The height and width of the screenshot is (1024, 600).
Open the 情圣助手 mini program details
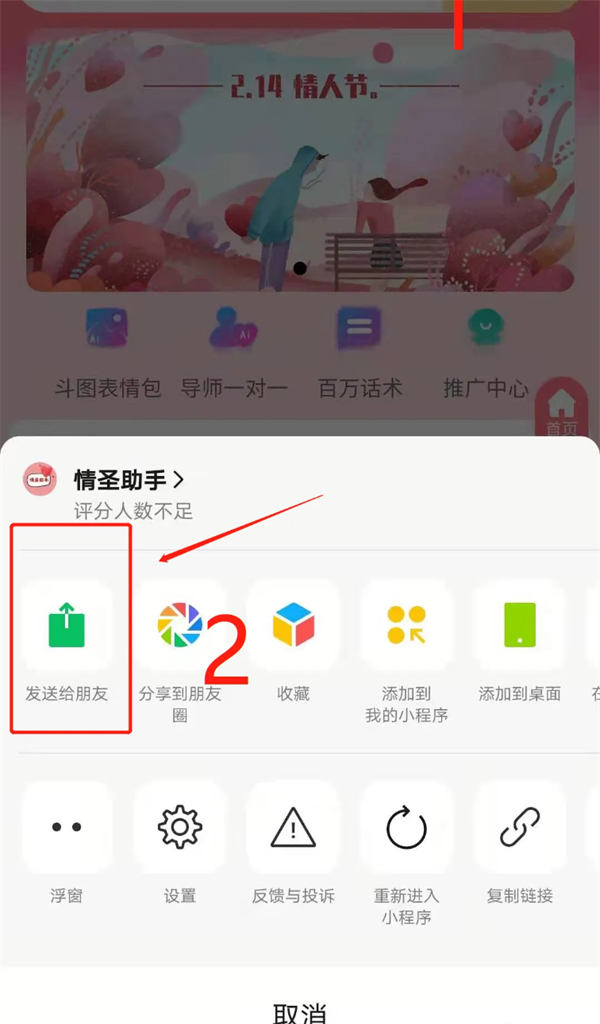[x=130, y=480]
